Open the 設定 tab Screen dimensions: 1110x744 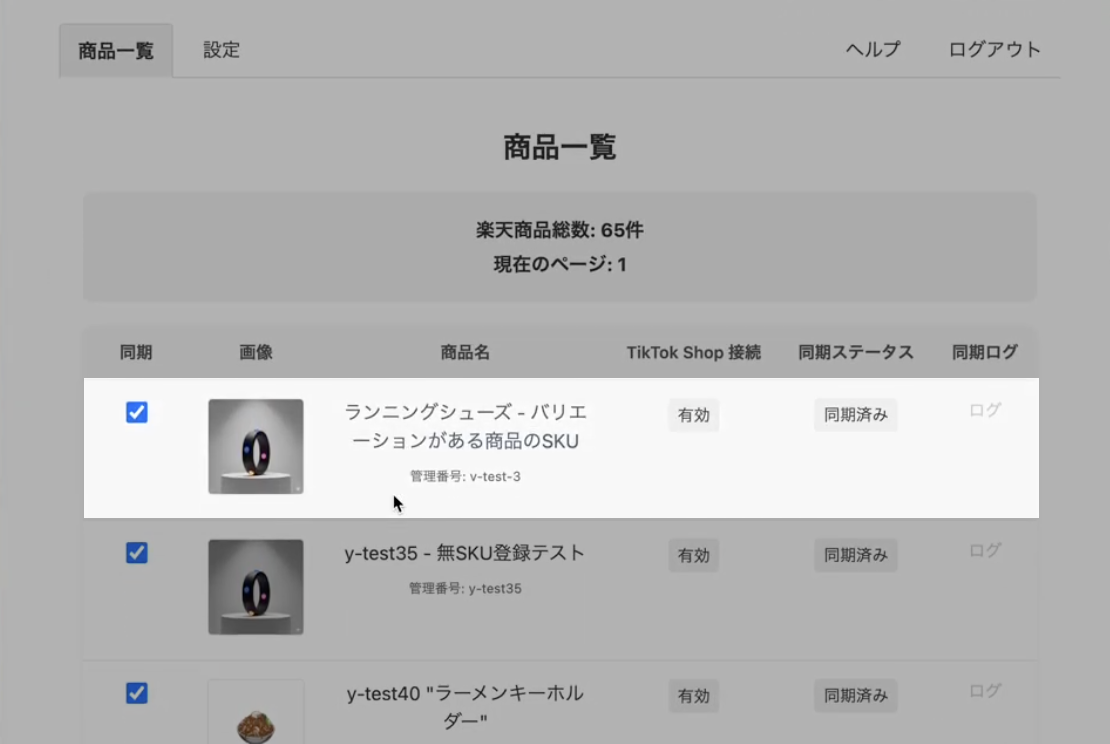(x=221, y=50)
